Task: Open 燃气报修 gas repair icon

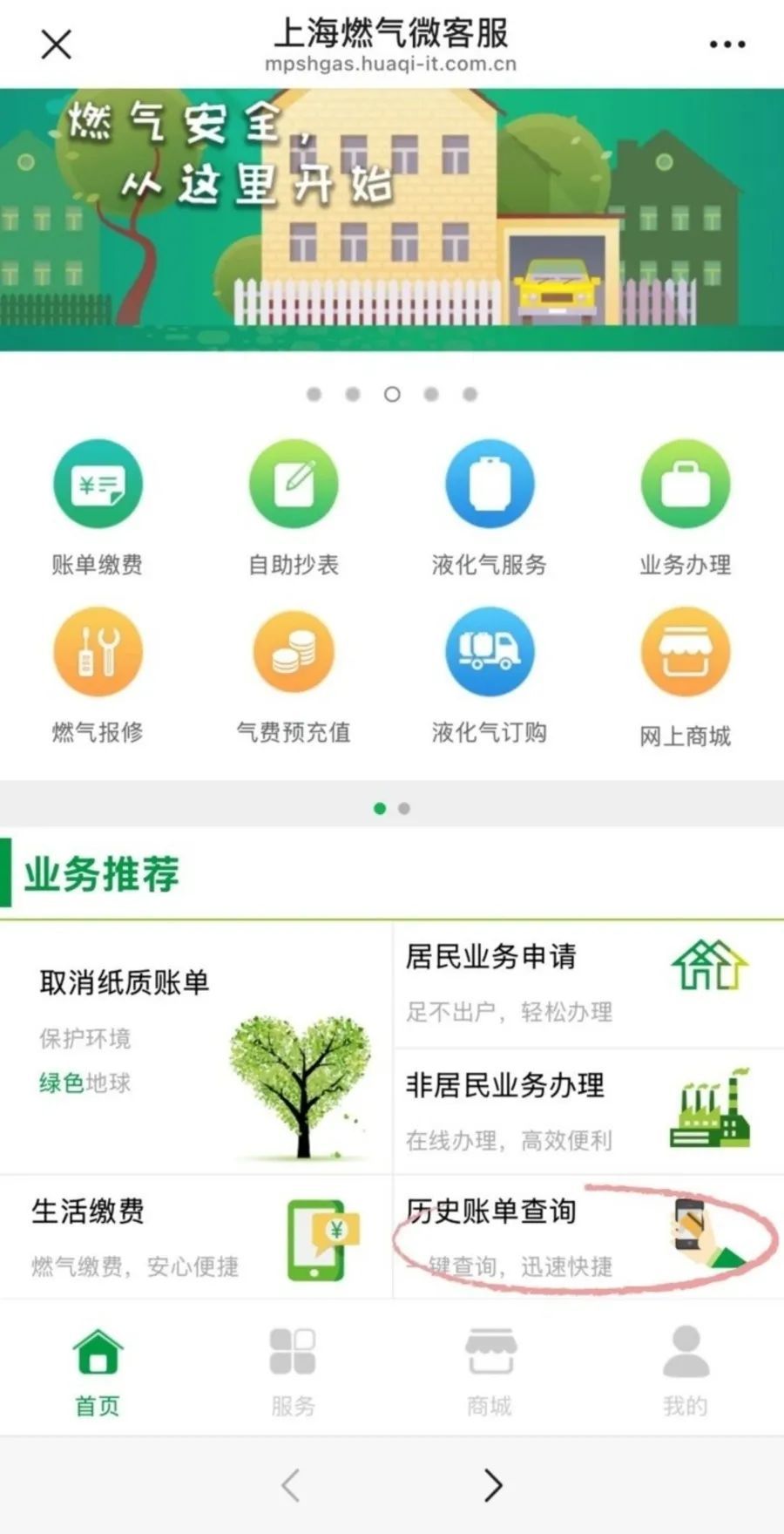Action: coord(98,652)
